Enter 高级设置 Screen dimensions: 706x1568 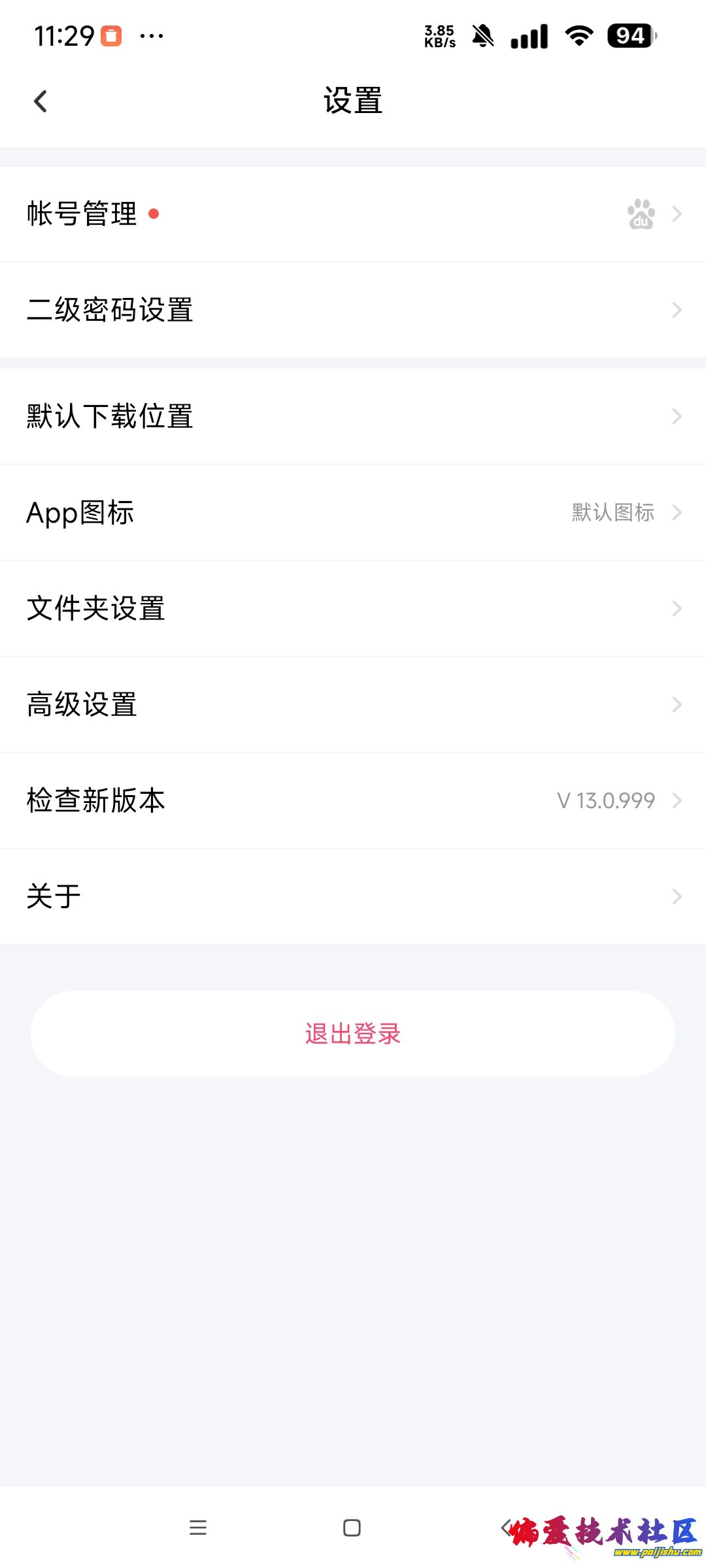coord(353,704)
